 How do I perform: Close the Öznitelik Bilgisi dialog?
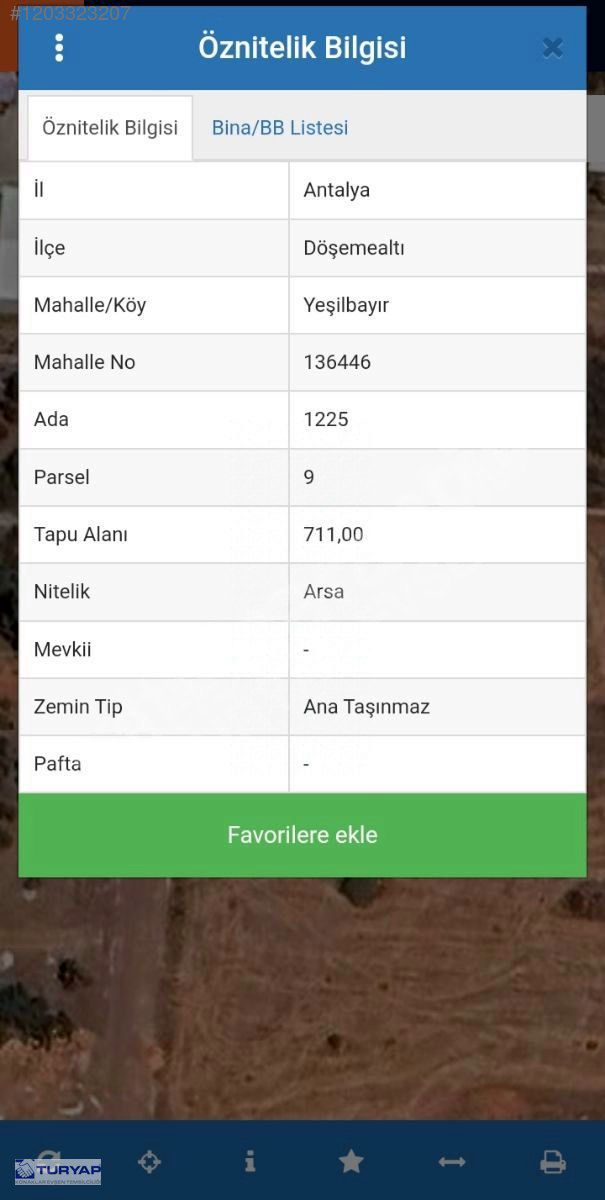[x=552, y=48]
